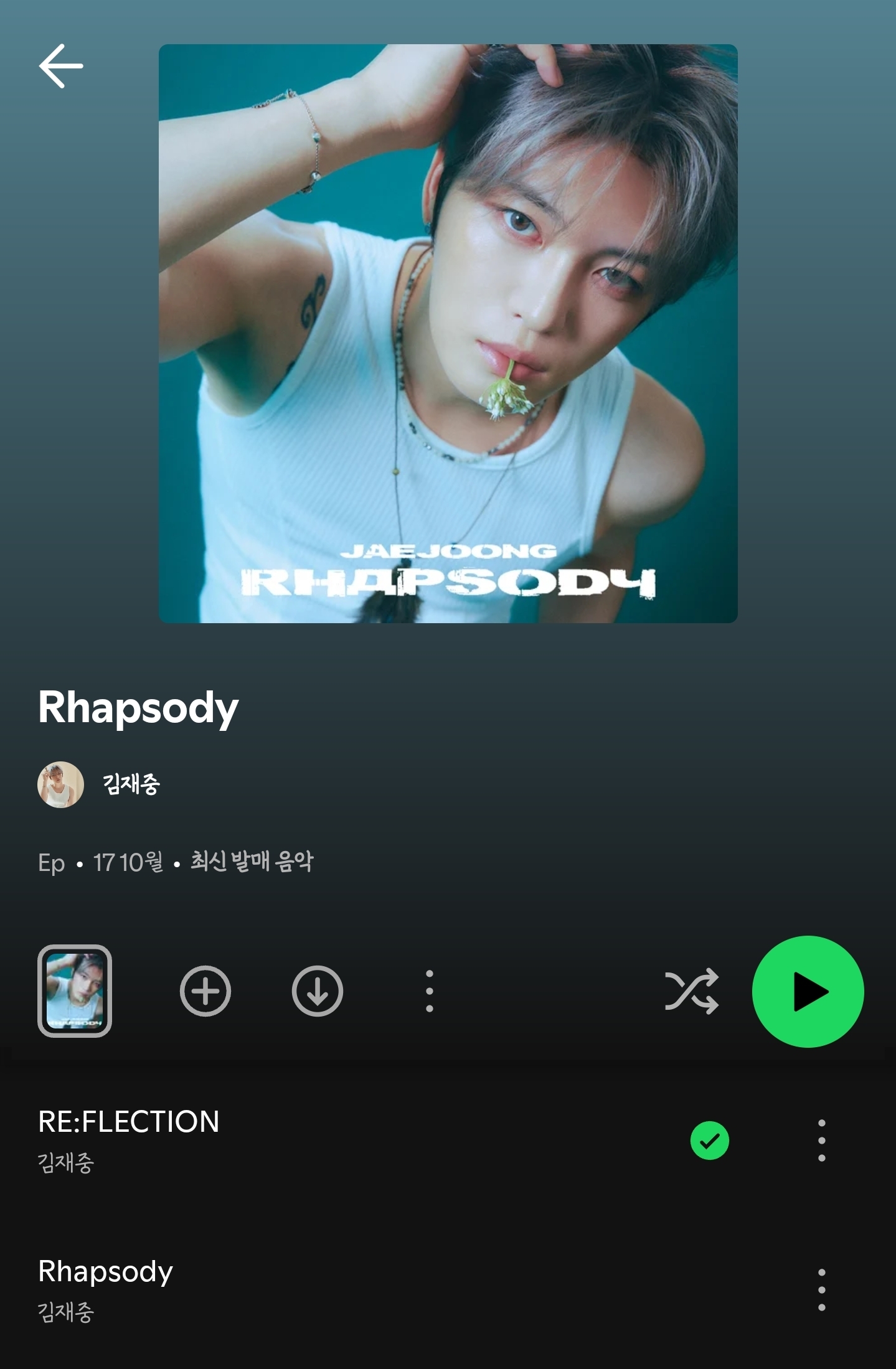Open the album preview thumbnail
Image resolution: width=896 pixels, height=1369 pixels.
click(x=75, y=991)
